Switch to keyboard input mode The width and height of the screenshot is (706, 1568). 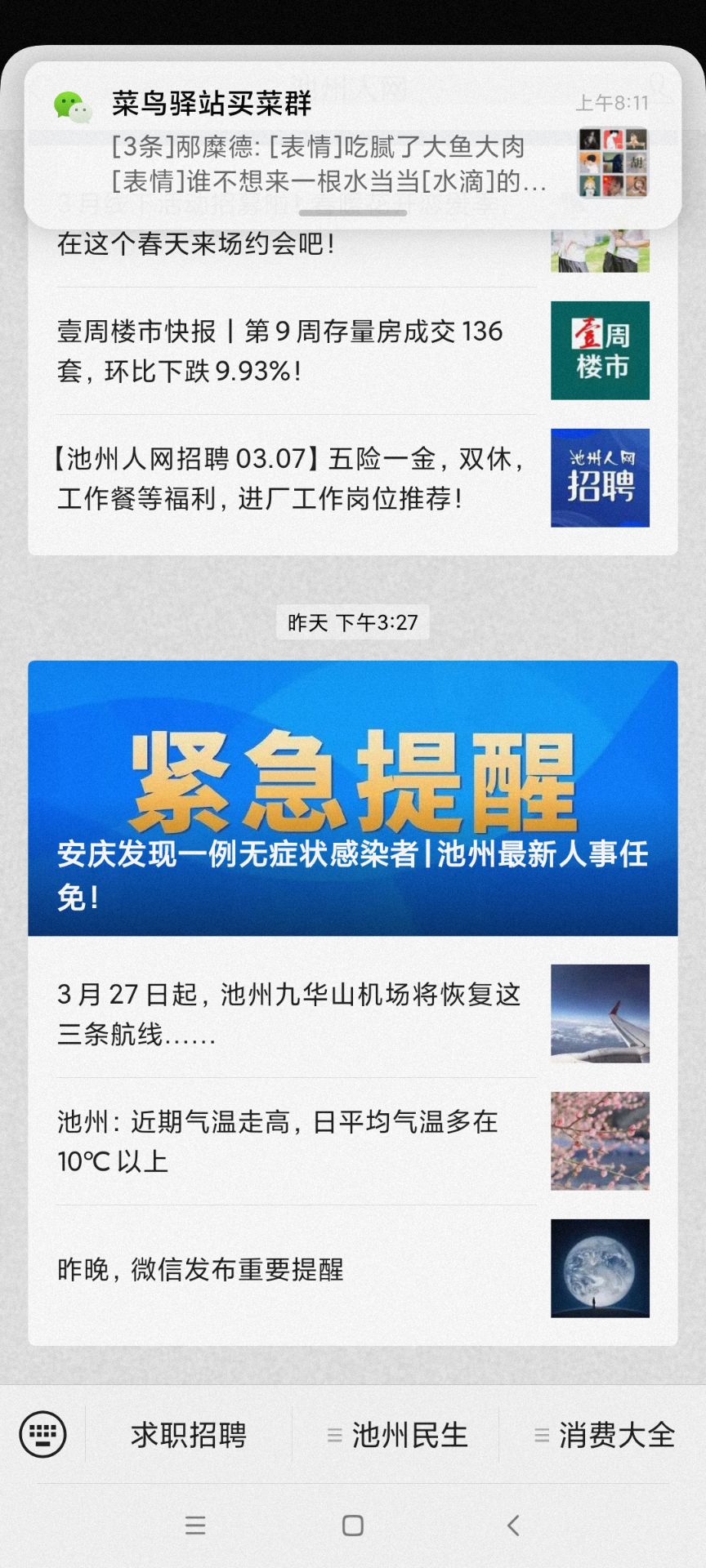point(42,1434)
